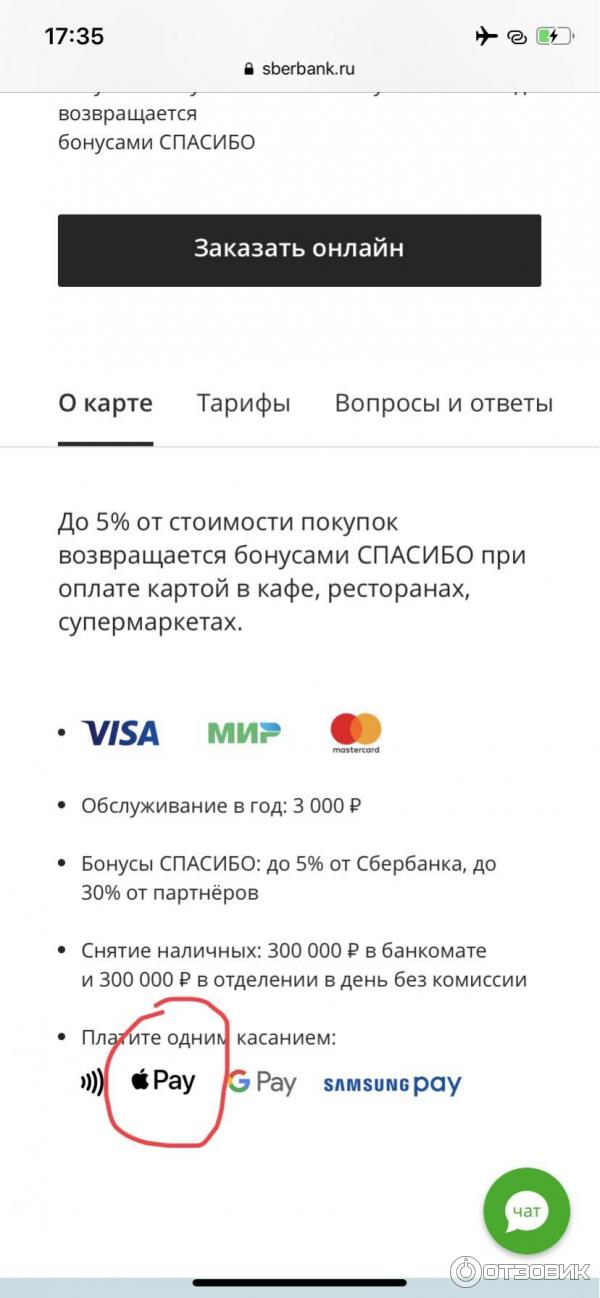Select the О карте tab
Screen dimensions: 600x1298
pos(105,404)
